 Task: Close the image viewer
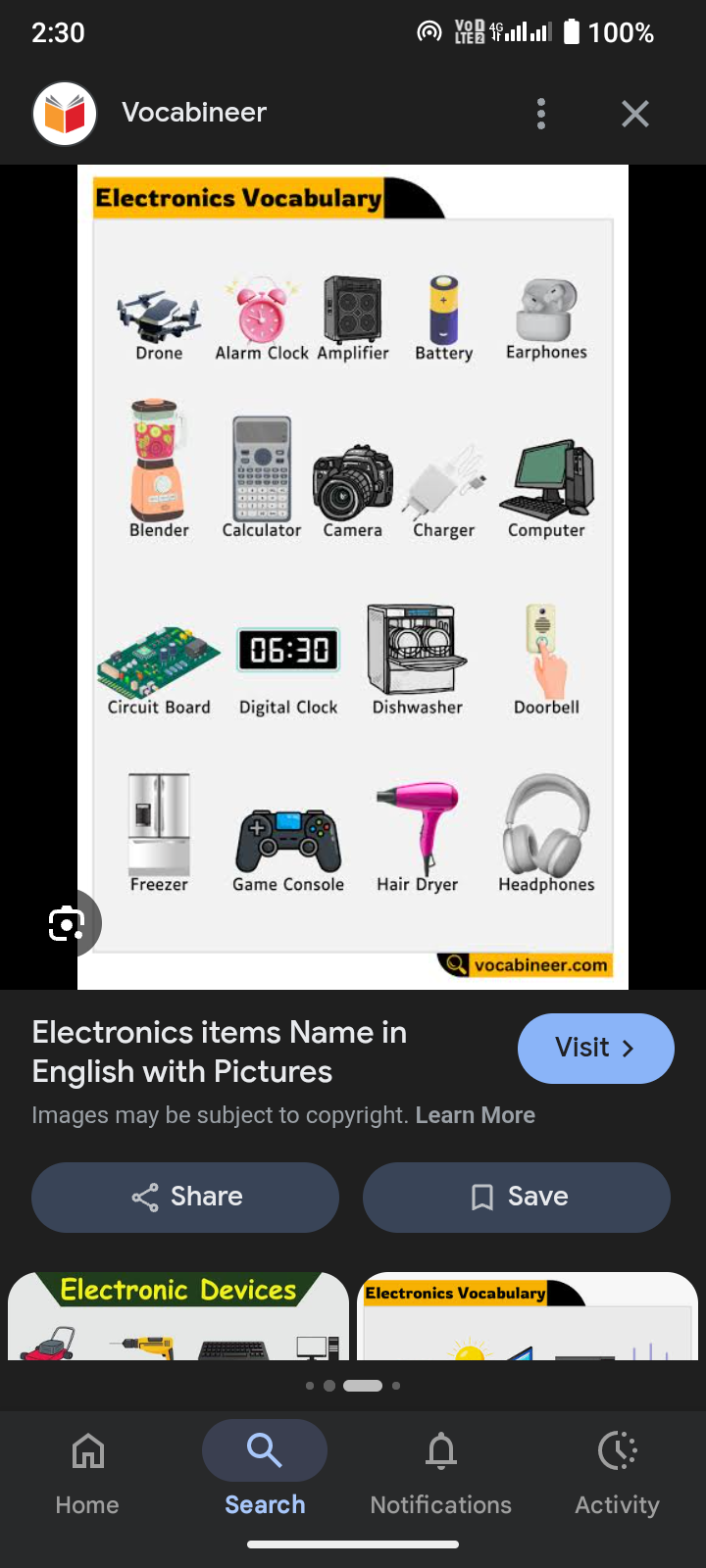click(635, 114)
